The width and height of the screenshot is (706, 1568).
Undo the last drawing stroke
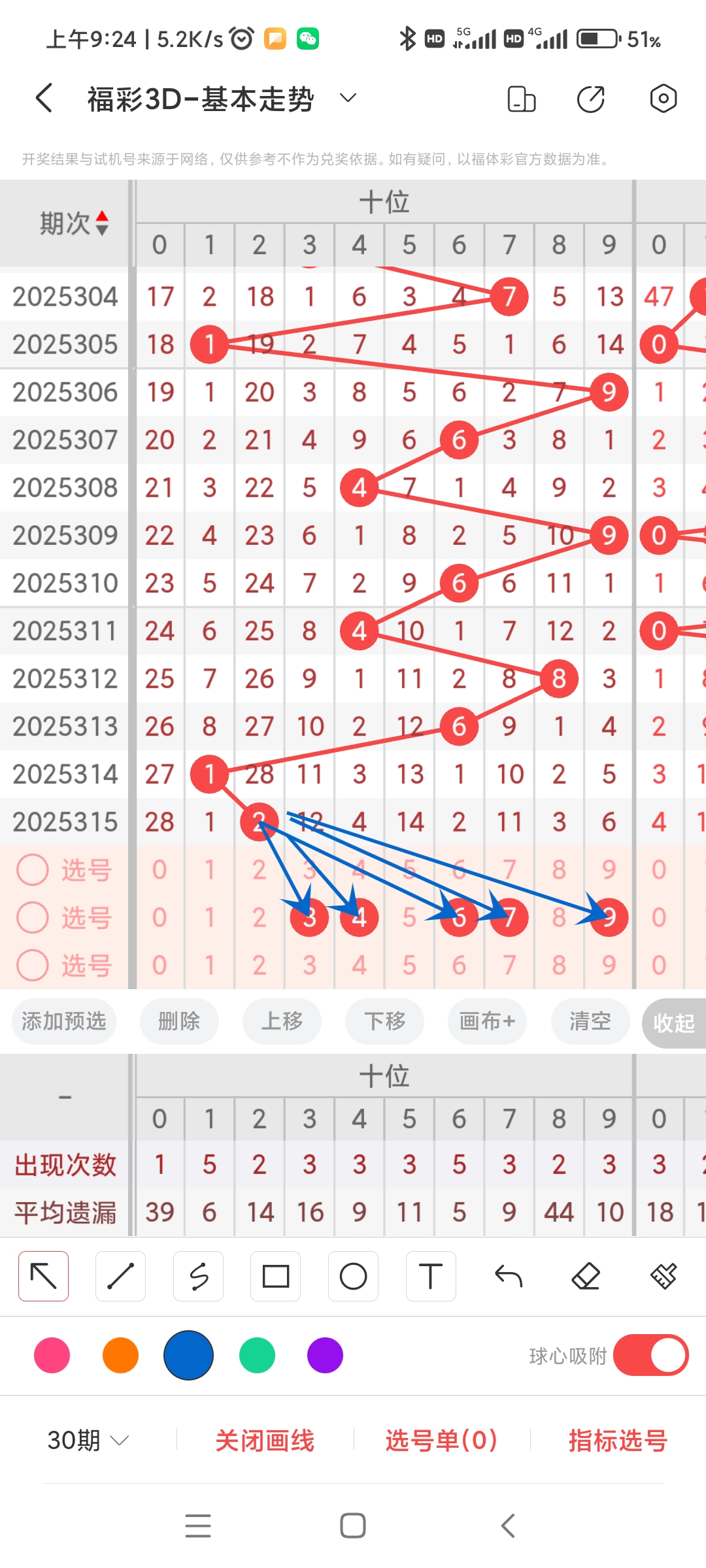pos(509,1276)
